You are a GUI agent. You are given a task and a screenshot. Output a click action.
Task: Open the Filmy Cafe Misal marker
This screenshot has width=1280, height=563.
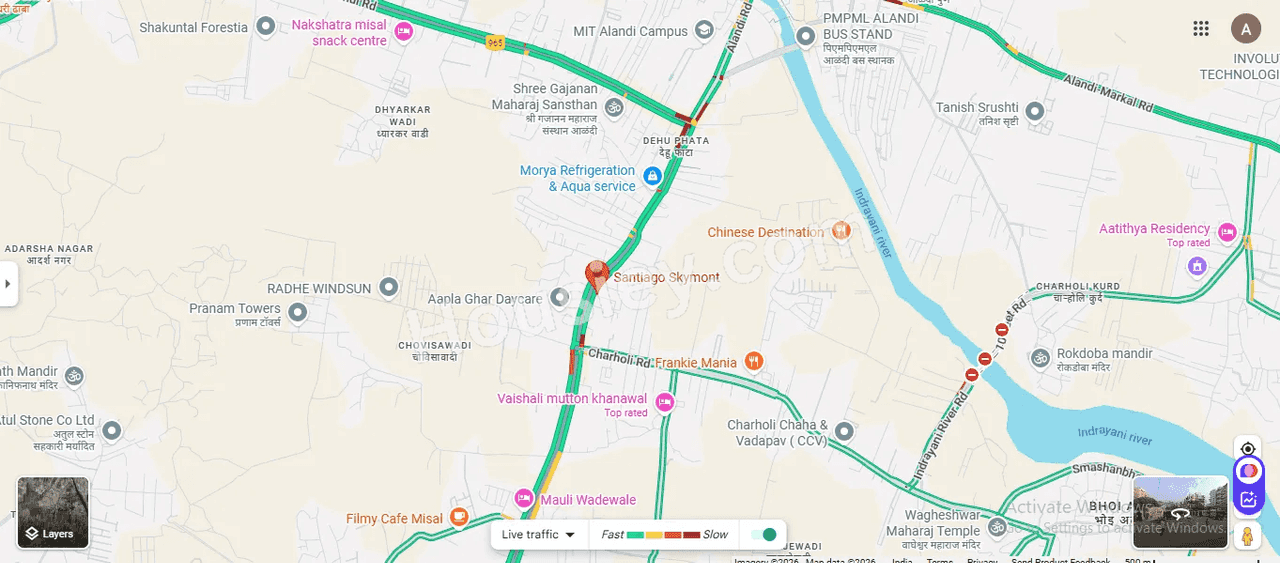coord(459,517)
